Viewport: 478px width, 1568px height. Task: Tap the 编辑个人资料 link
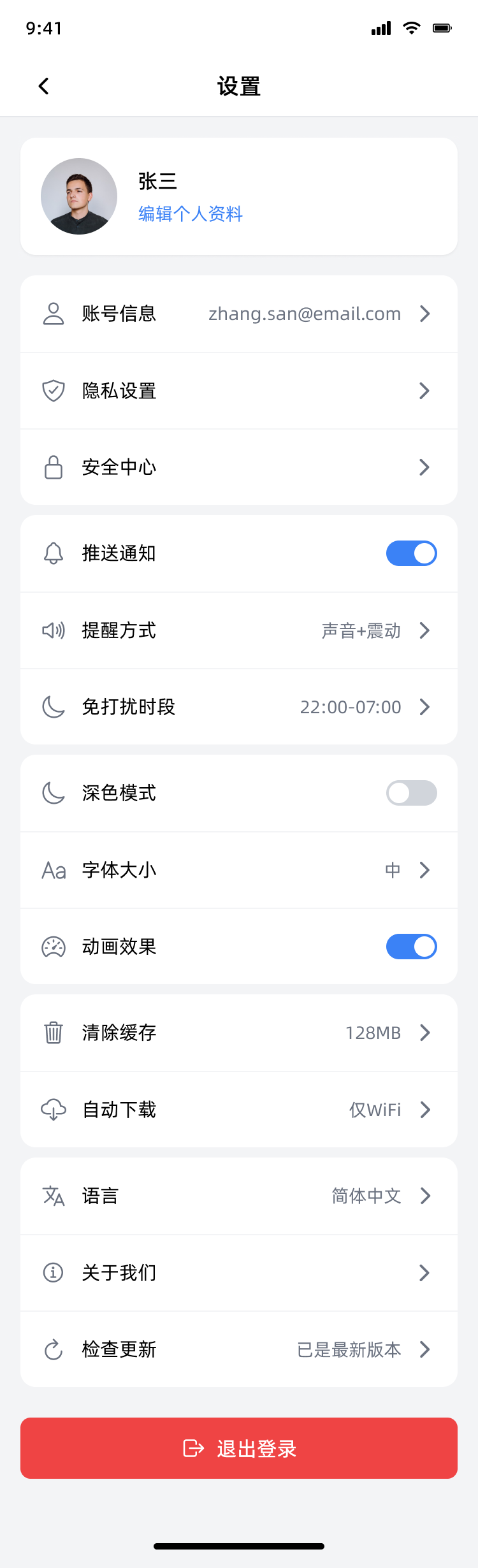[190, 214]
